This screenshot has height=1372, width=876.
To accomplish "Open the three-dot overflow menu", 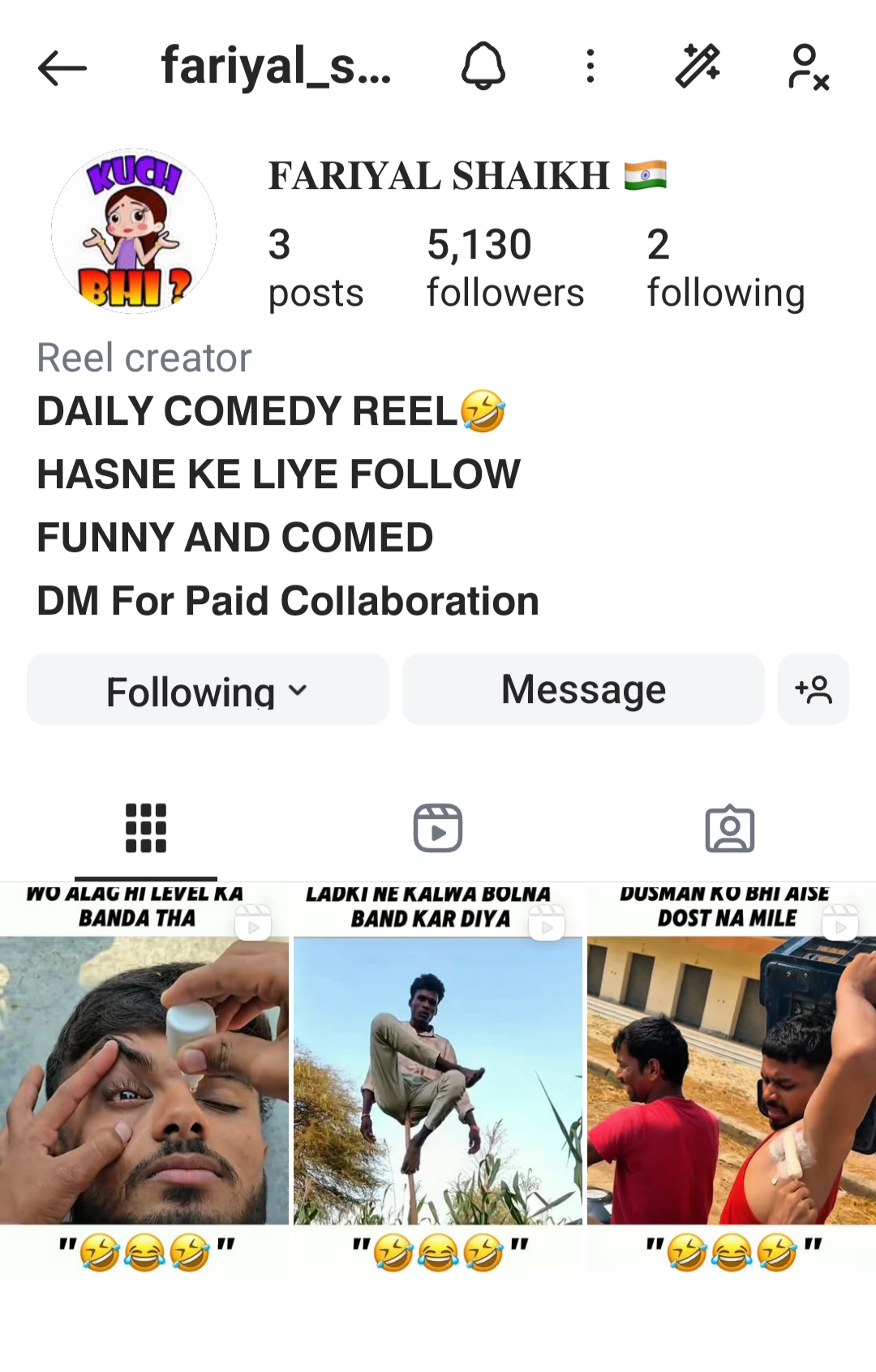I will click(x=590, y=66).
